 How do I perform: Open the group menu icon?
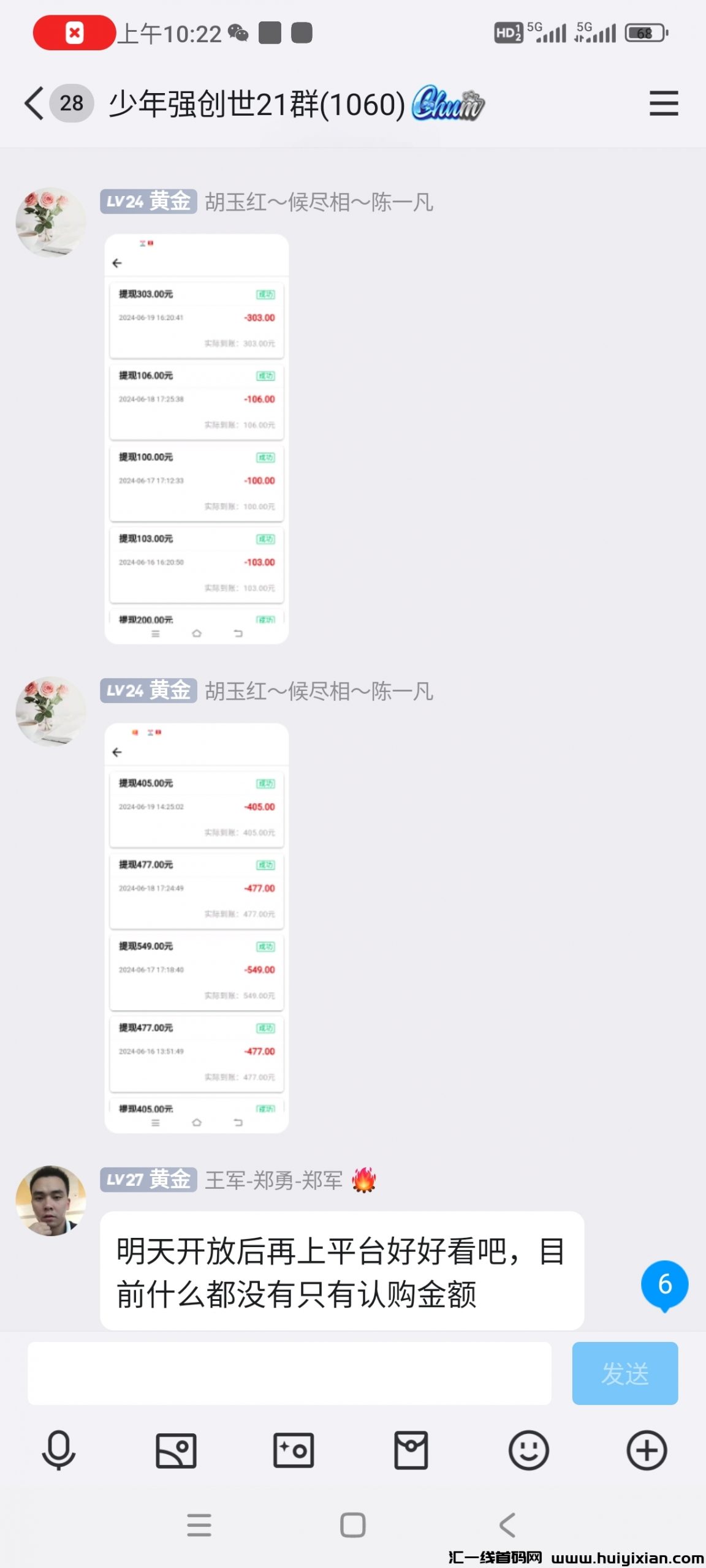coord(663,104)
